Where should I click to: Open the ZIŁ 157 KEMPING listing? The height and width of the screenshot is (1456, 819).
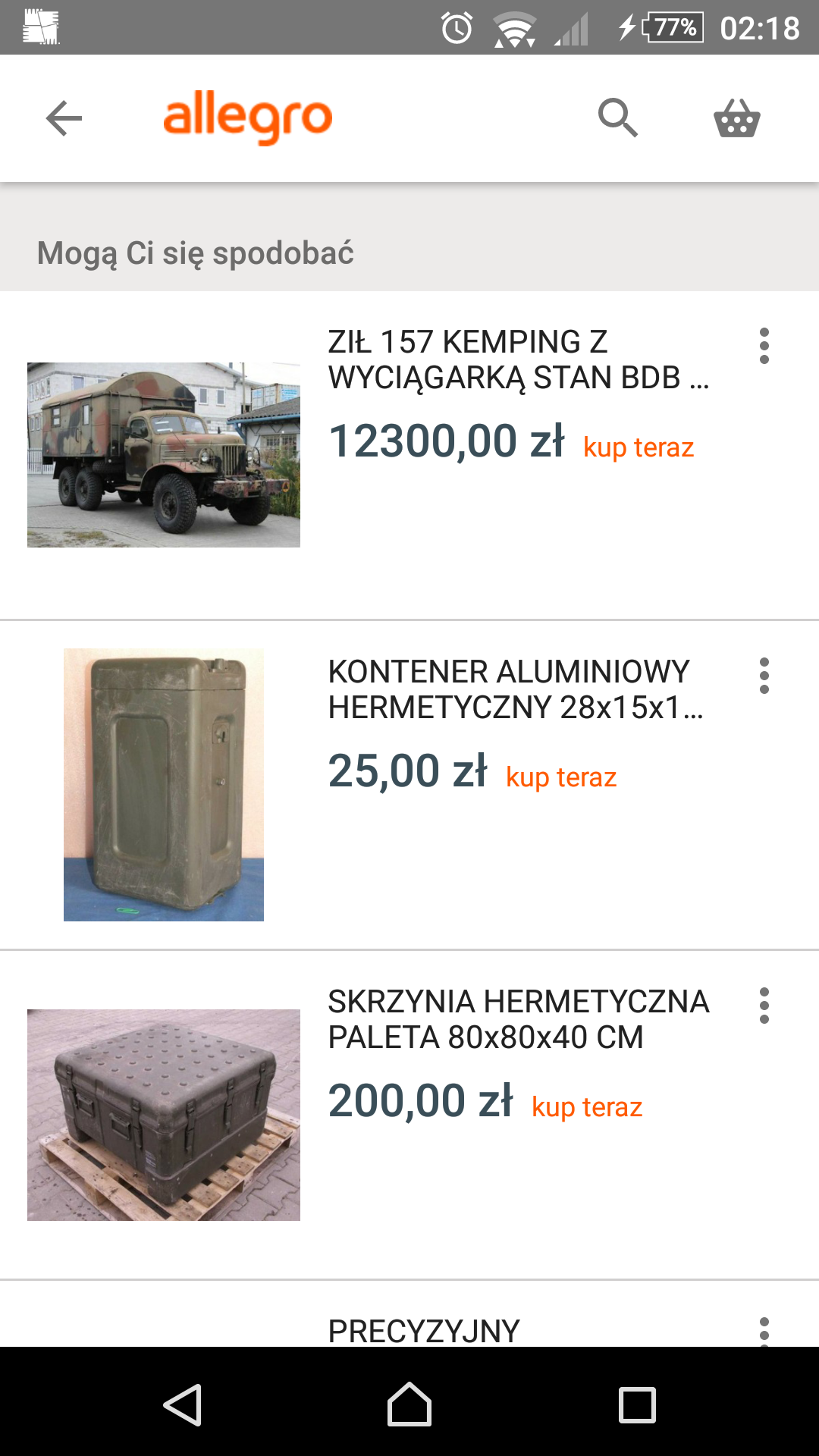(x=518, y=360)
